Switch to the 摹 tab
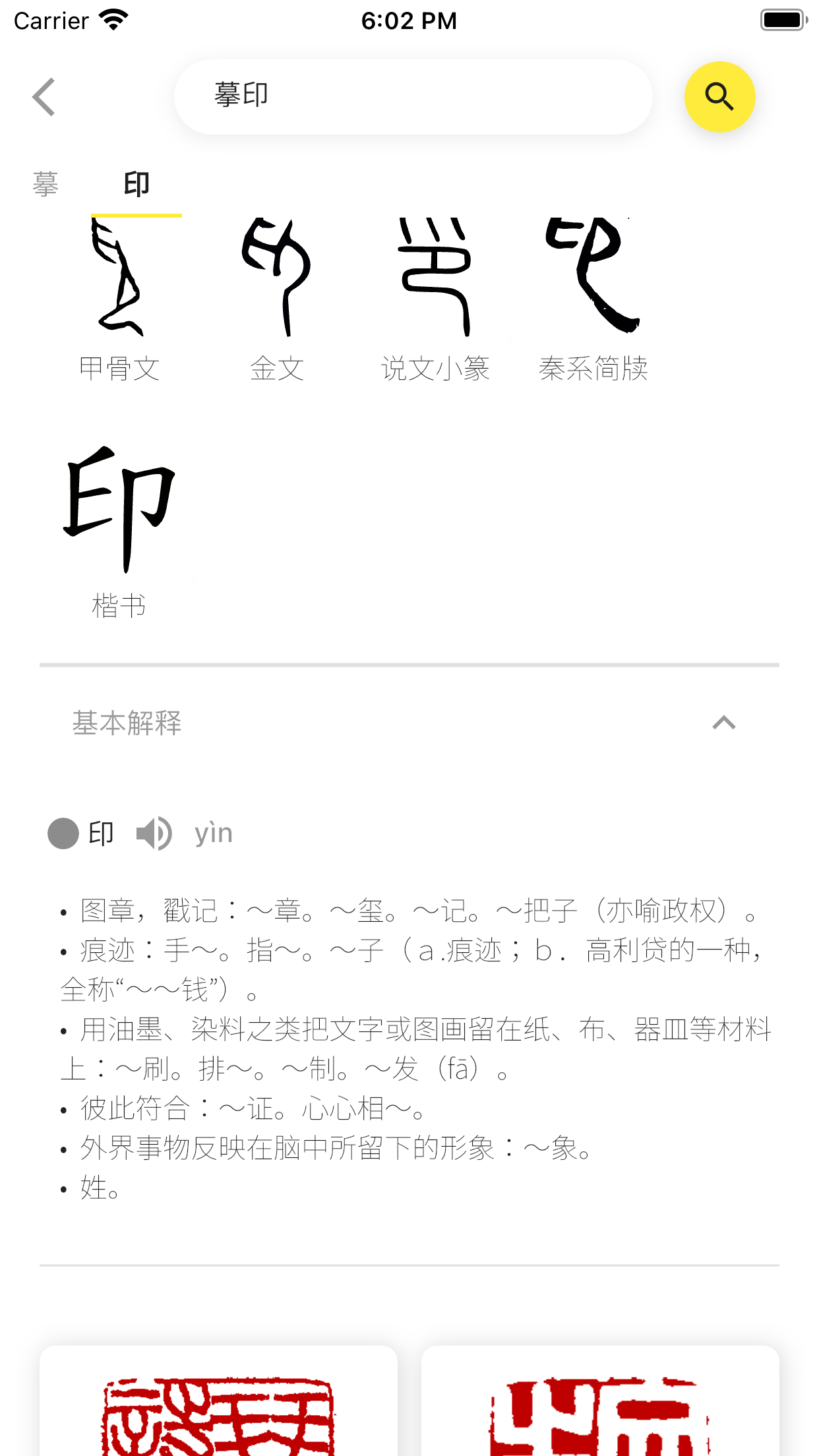The width and height of the screenshot is (819, 1456). [45, 183]
